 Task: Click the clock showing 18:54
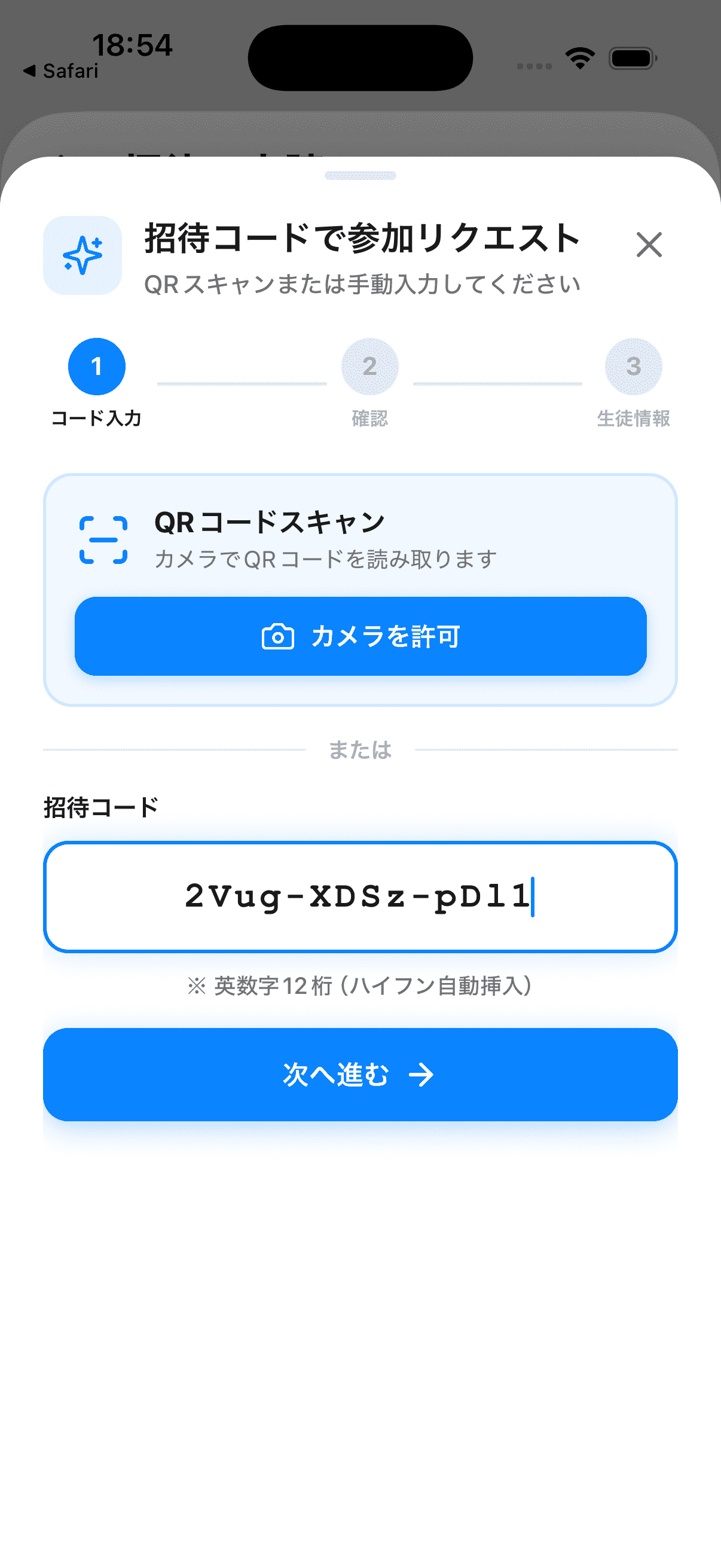[133, 45]
